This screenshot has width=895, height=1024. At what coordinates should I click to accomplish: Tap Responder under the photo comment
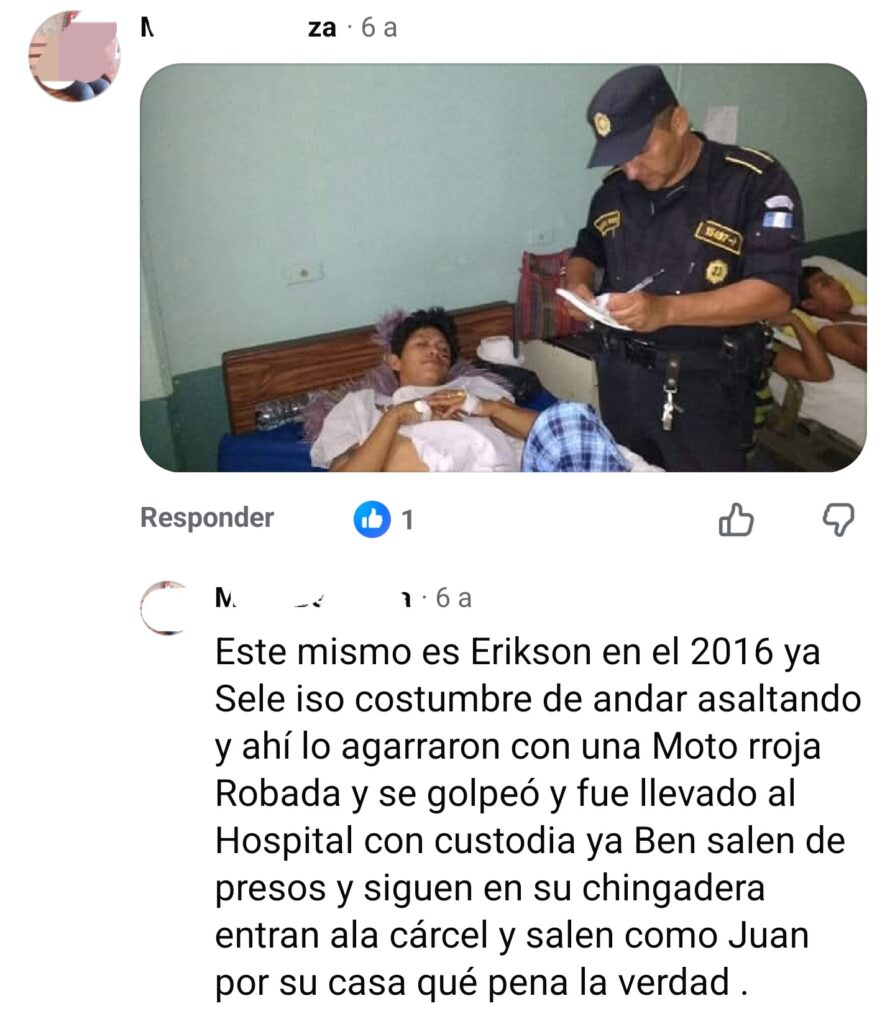pos(206,518)
